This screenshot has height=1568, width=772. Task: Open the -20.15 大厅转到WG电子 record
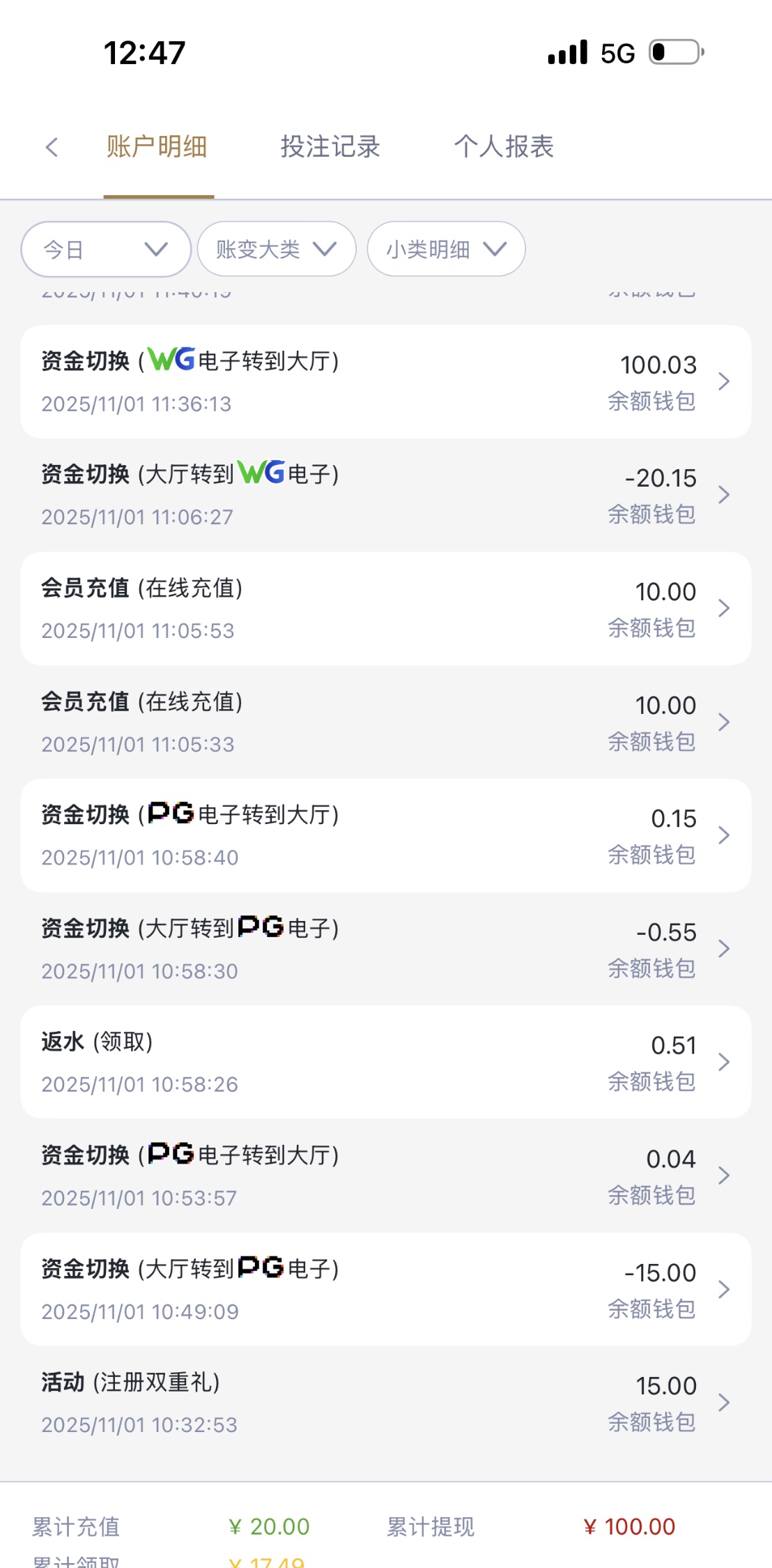[x=385, y=495]
